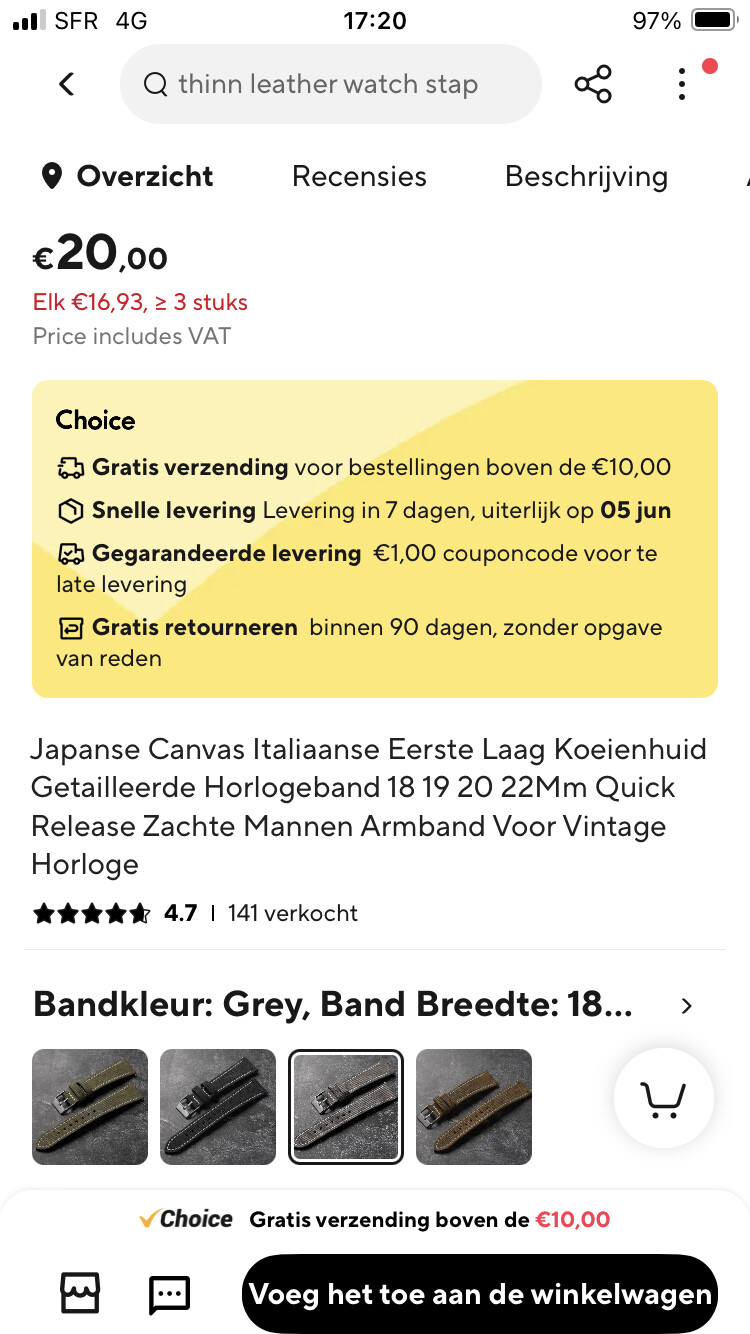This screenshot has height=1334, width=750.
Task: Switch to the Overzicht tab
Action: (127, 177)
